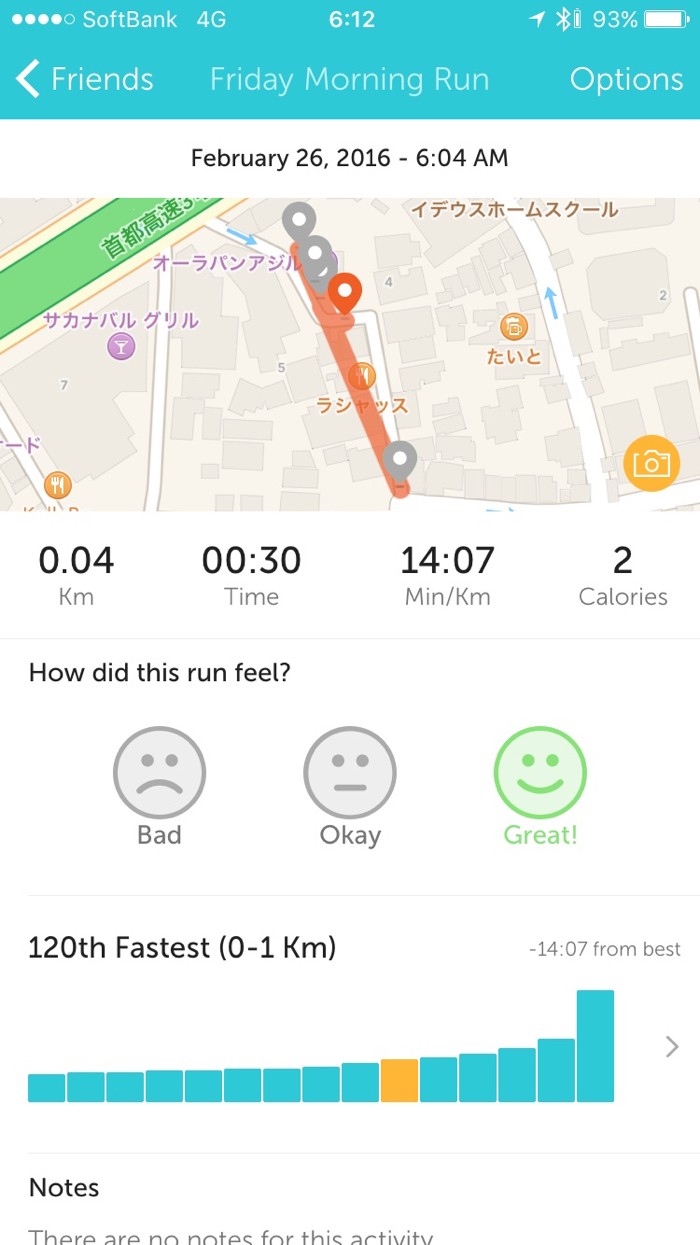Screen dimensions: 700x1245
Task: Go back to Friends
Action: pyautogui.click(x=85, y=79)
